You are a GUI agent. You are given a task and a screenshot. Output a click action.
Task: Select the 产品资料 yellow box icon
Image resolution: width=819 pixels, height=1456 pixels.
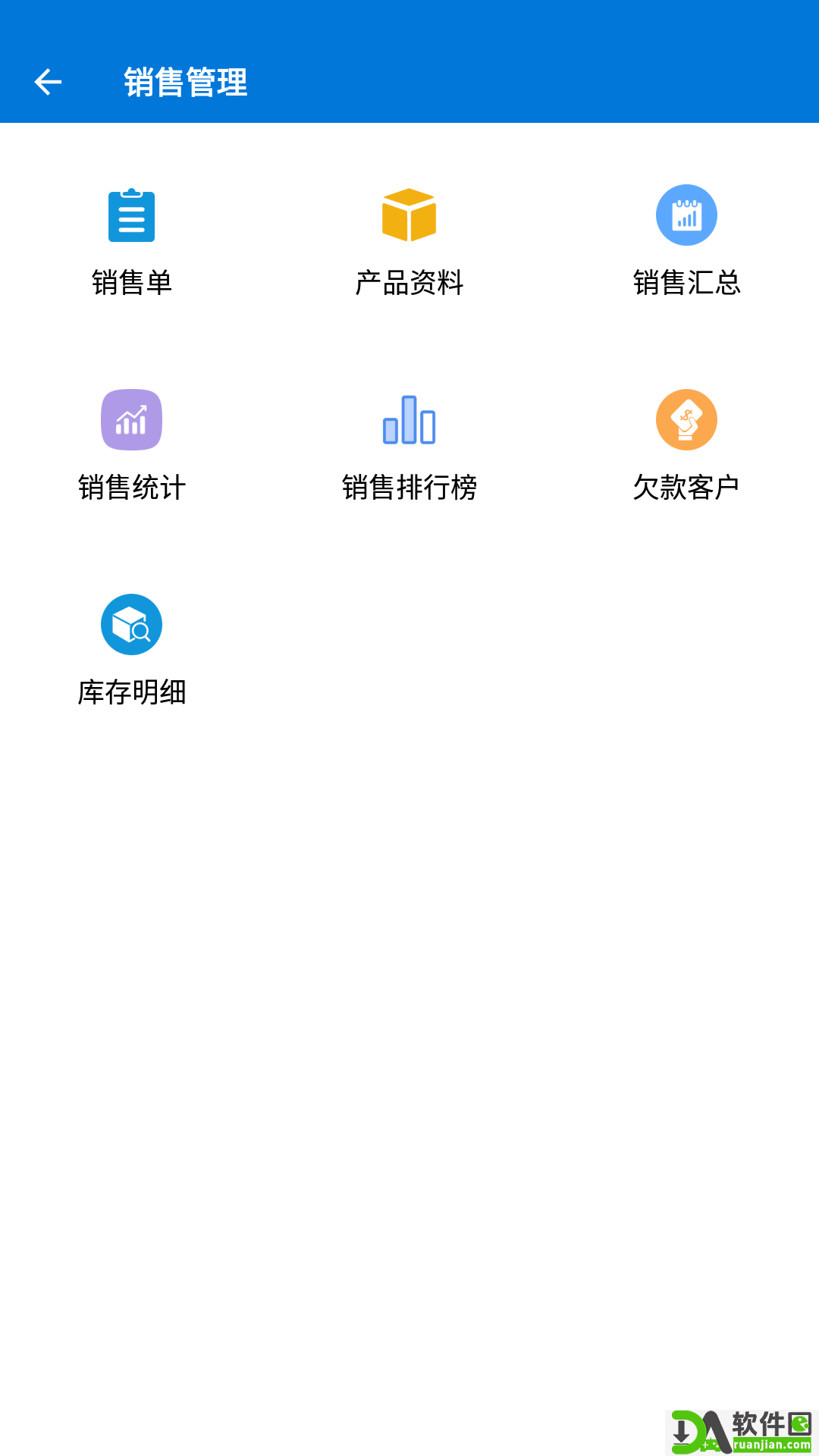tap(409, 215)
